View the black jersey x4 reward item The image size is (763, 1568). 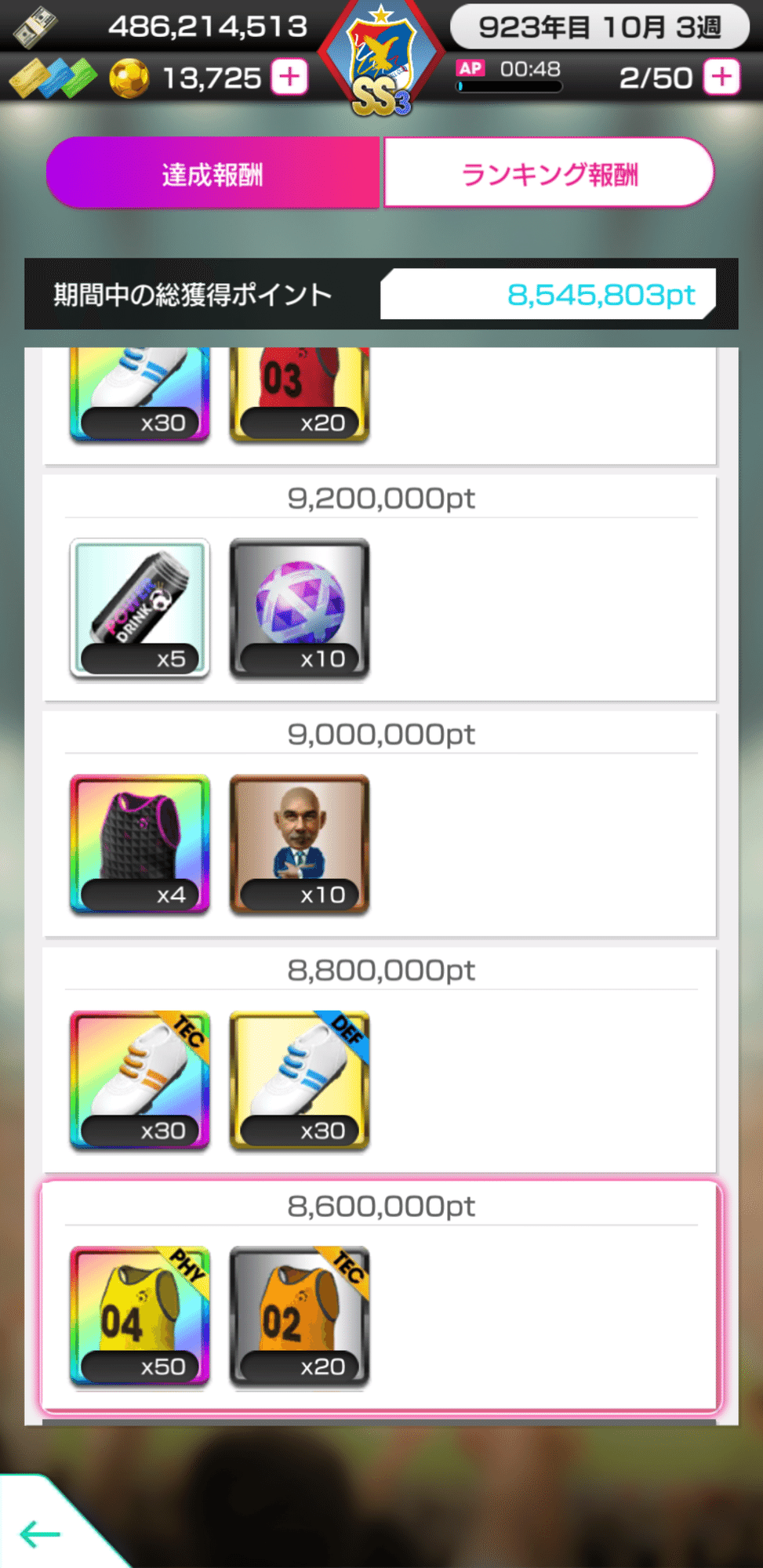[140, 844]
